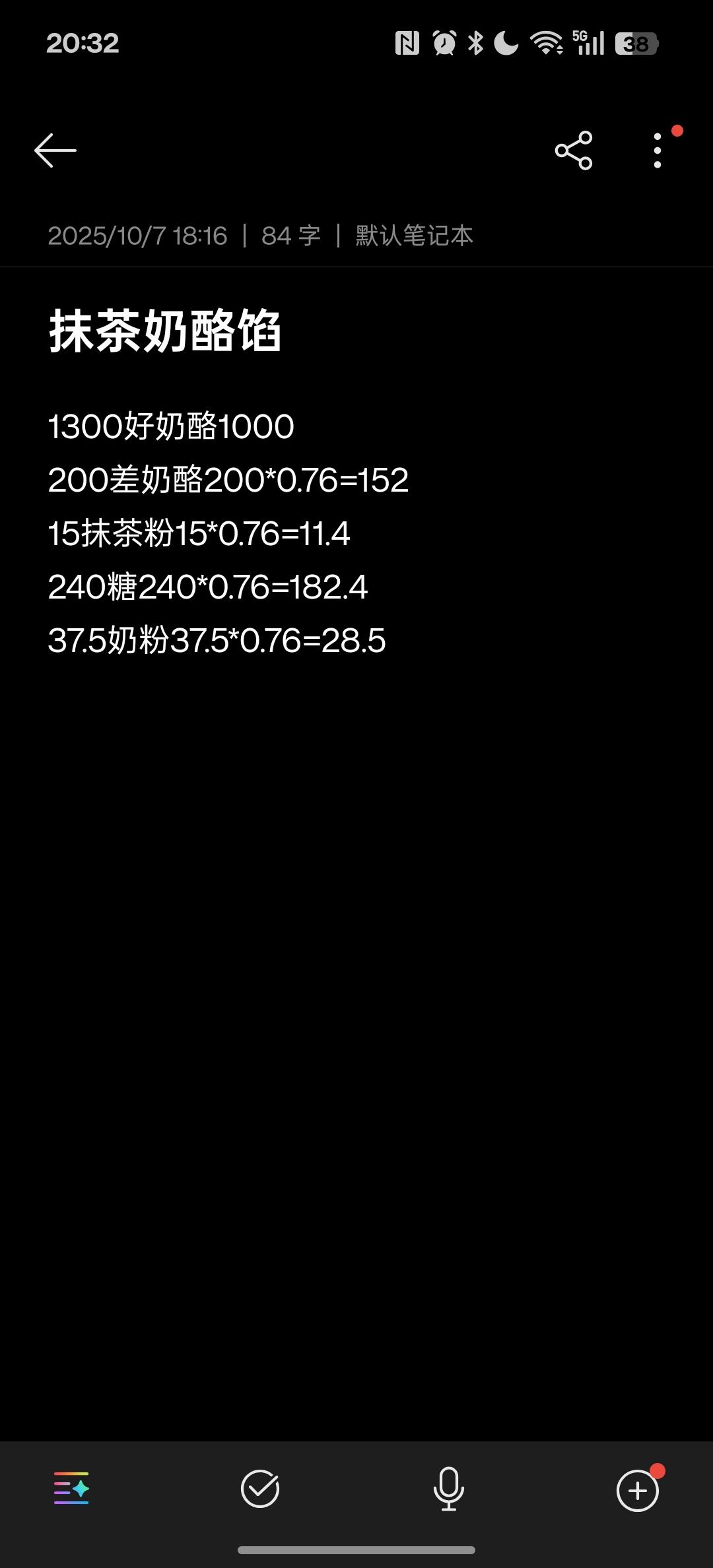Edit the note title 抹茶奶酪馅

165,331
